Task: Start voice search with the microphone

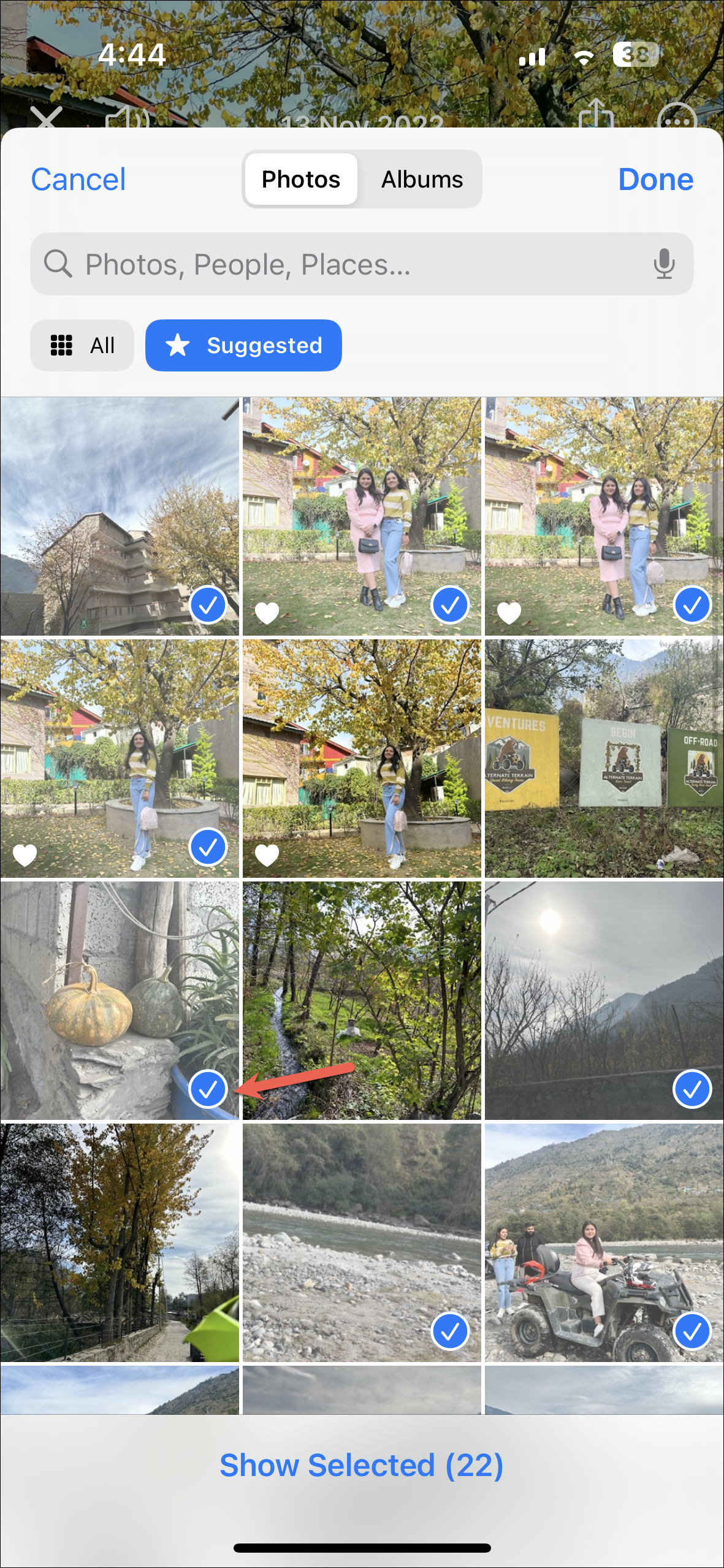Action: [x=664, y=264]
